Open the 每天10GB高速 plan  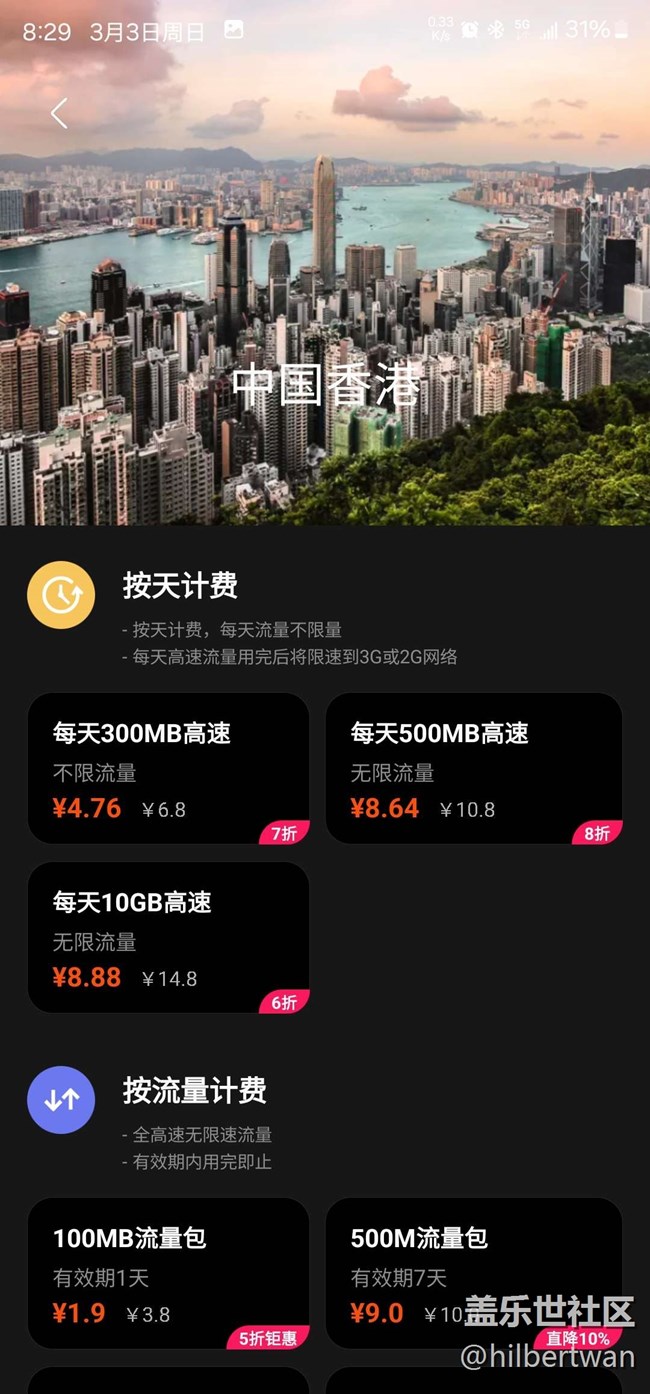point(168,937)
